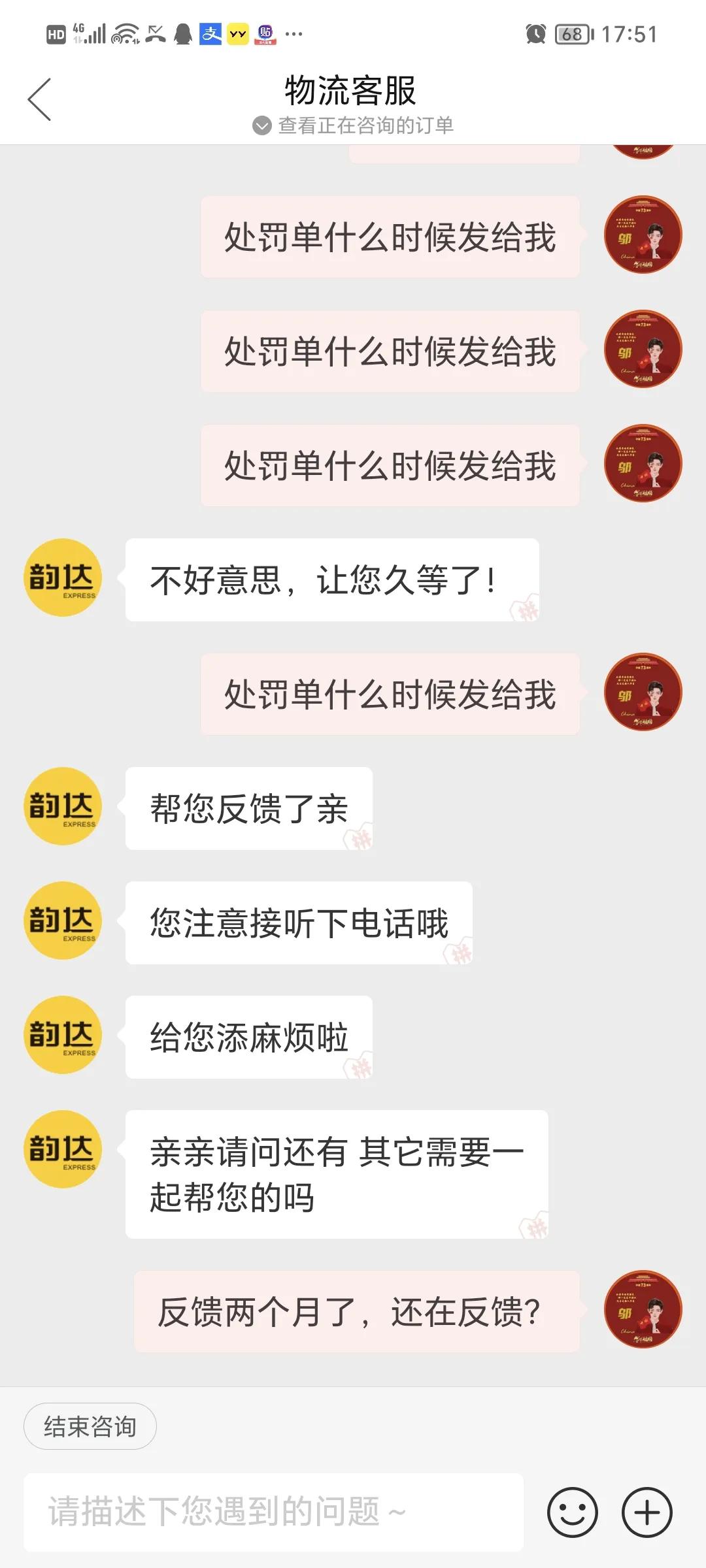This screenshot has width=706, height=1568.
Task: Click the 韵达 Express avatar
Action: click(62, 578)
